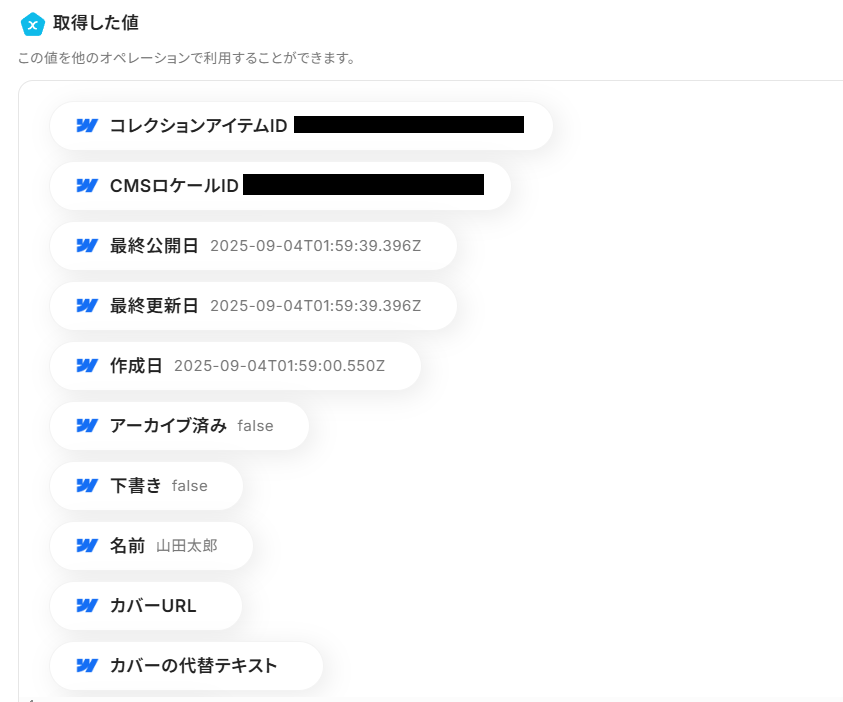Image resolution: width=843 pixels, height=702 pixels.
Task: Pick the アーカイブ済み false chip
Action: 180,426
